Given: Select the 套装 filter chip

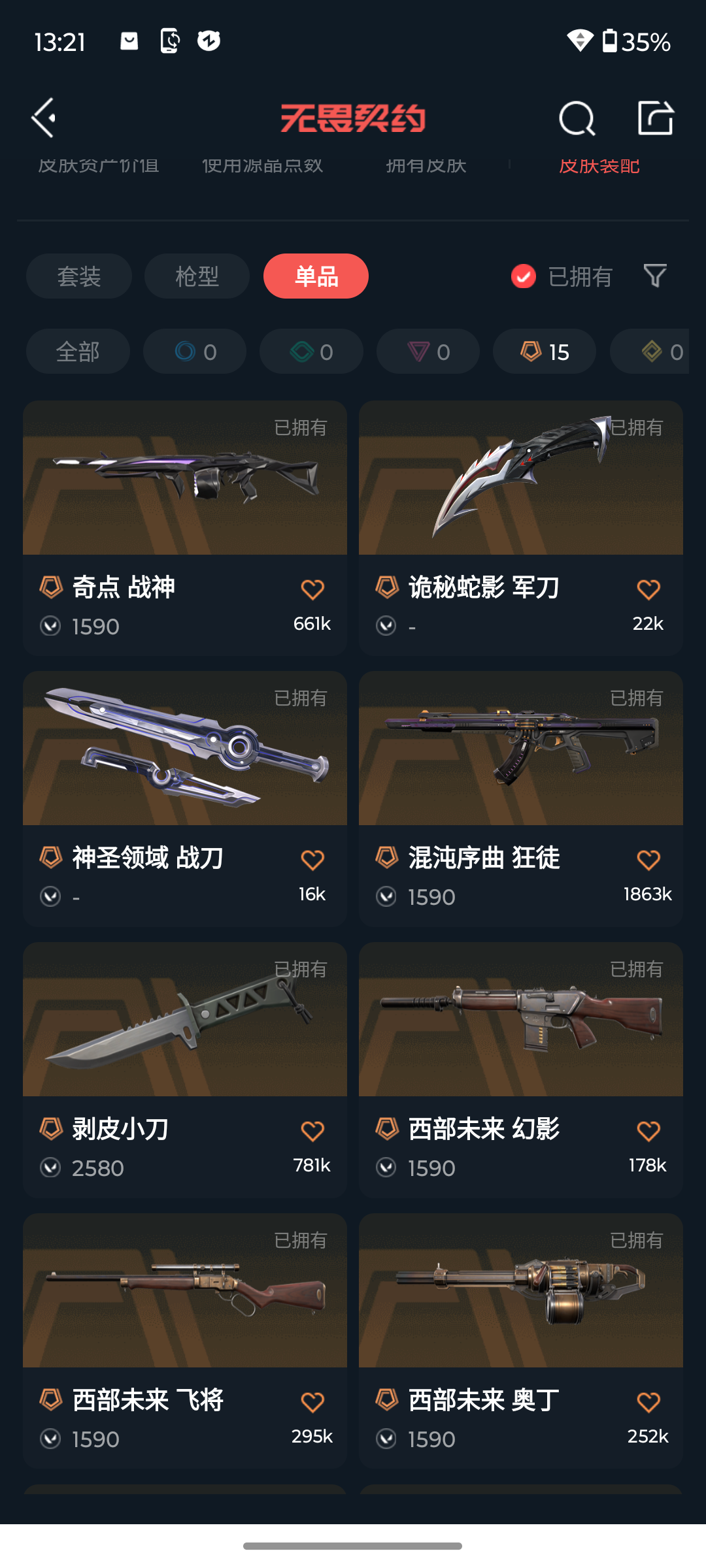Looking at the screenshot, I should 79,276.
